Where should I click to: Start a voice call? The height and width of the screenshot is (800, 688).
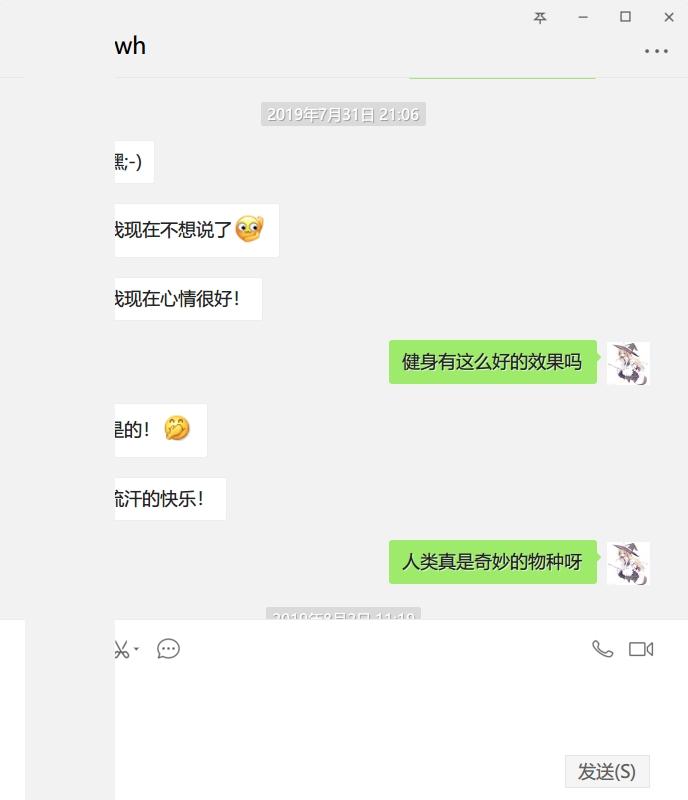tap(602, 649)
